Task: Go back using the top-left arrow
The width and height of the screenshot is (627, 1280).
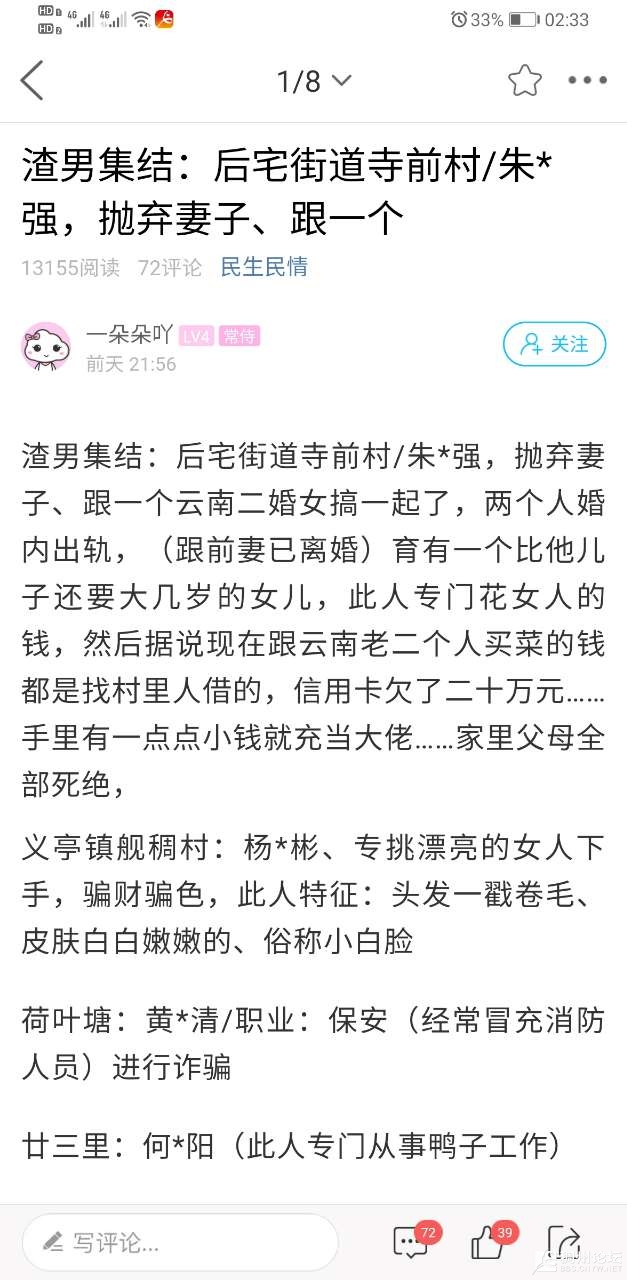Action: (x=33, y=80)
